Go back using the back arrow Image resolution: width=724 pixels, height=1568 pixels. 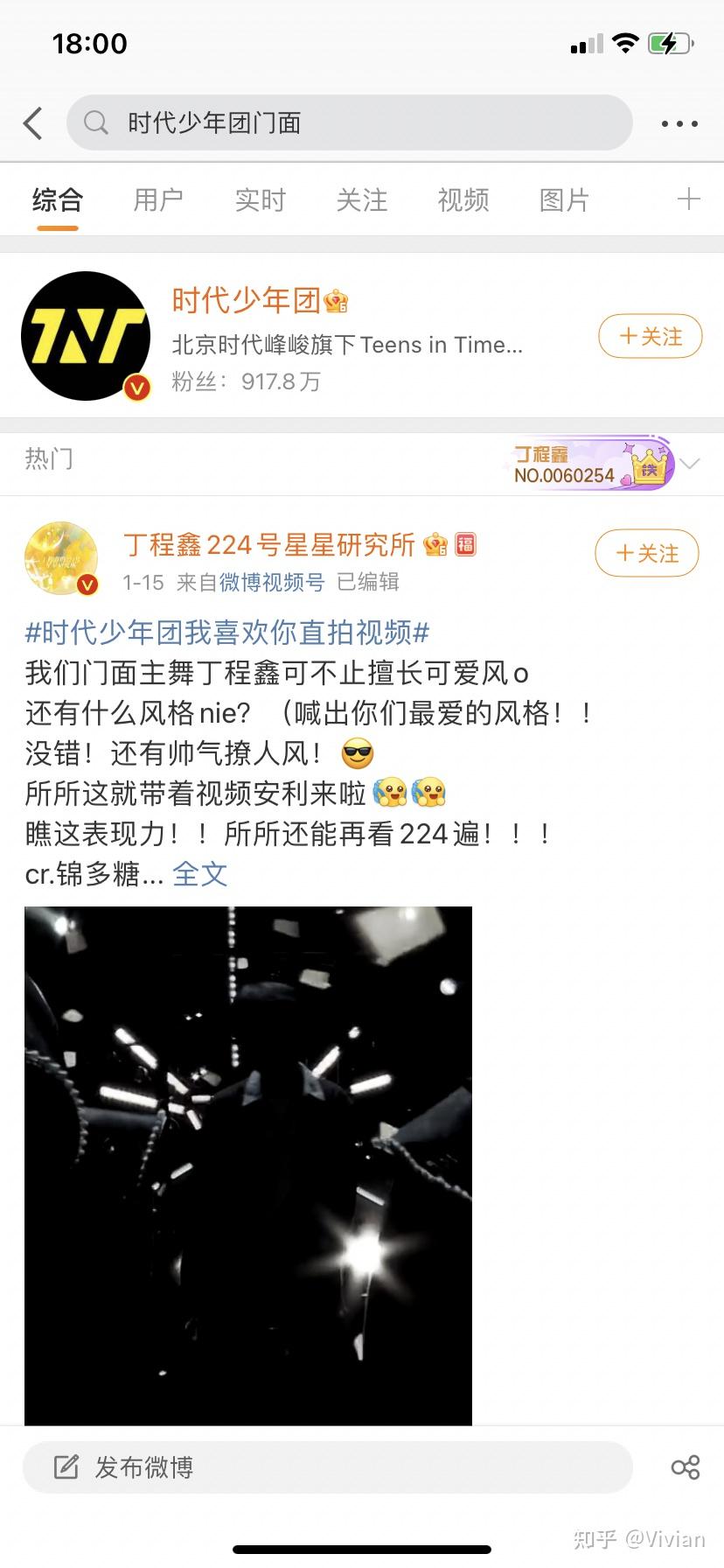(x=33, y=123)
